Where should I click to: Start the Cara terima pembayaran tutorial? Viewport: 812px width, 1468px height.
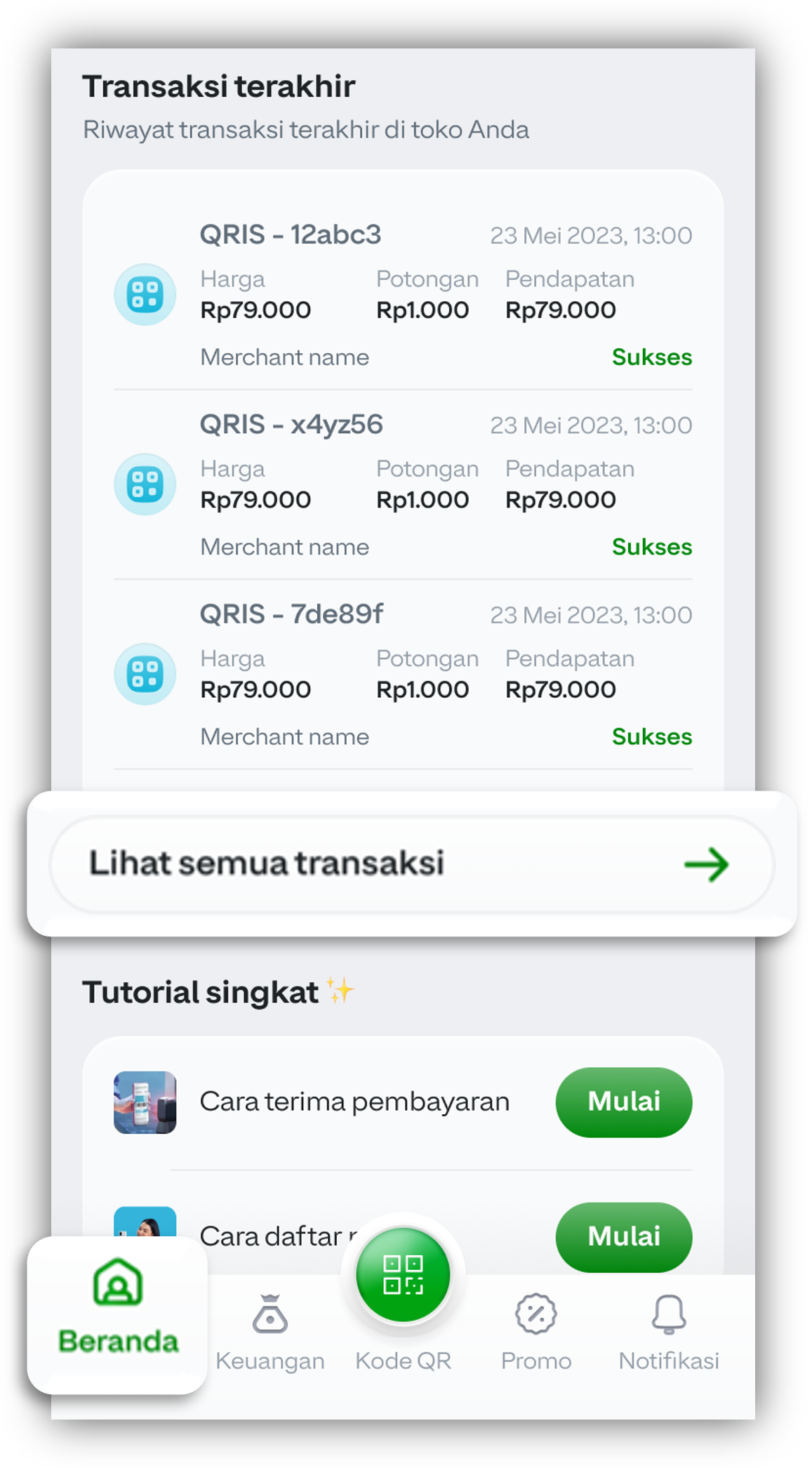click(623, 1102)
